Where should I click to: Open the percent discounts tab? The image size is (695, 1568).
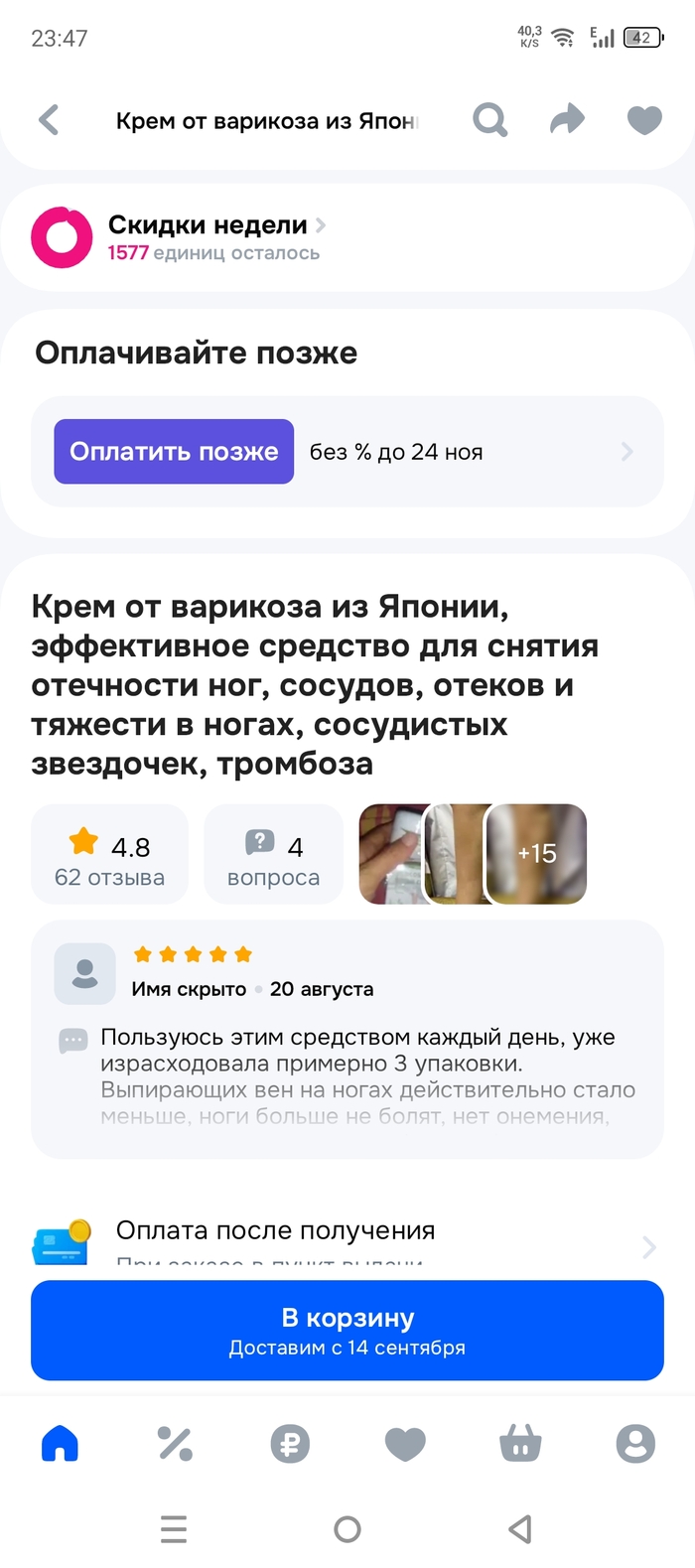(175, 1443)
